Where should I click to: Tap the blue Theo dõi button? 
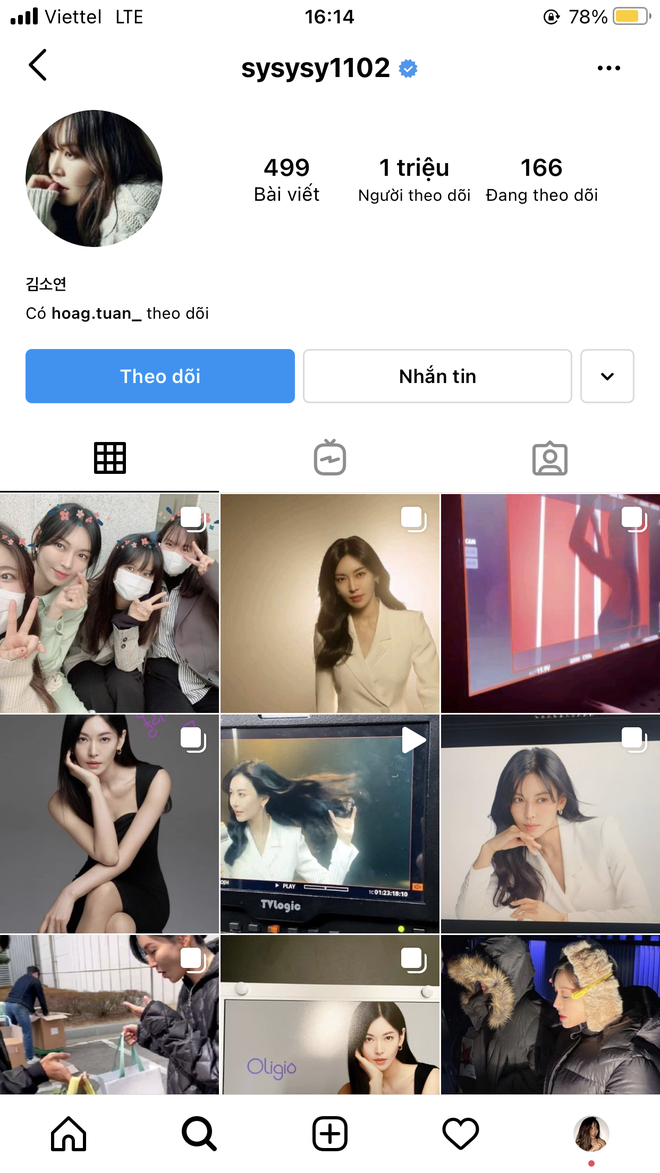(x=160, y=376)
